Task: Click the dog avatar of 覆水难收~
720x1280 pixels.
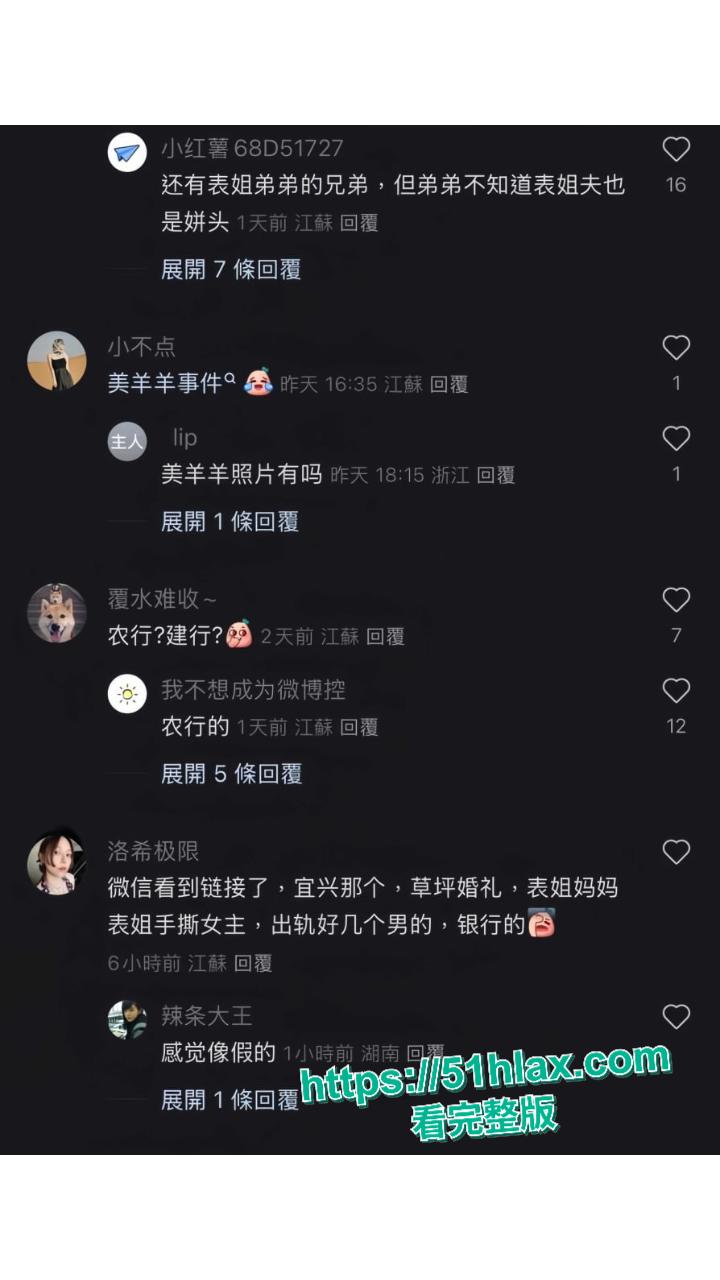Action: (x=58, y=613)
